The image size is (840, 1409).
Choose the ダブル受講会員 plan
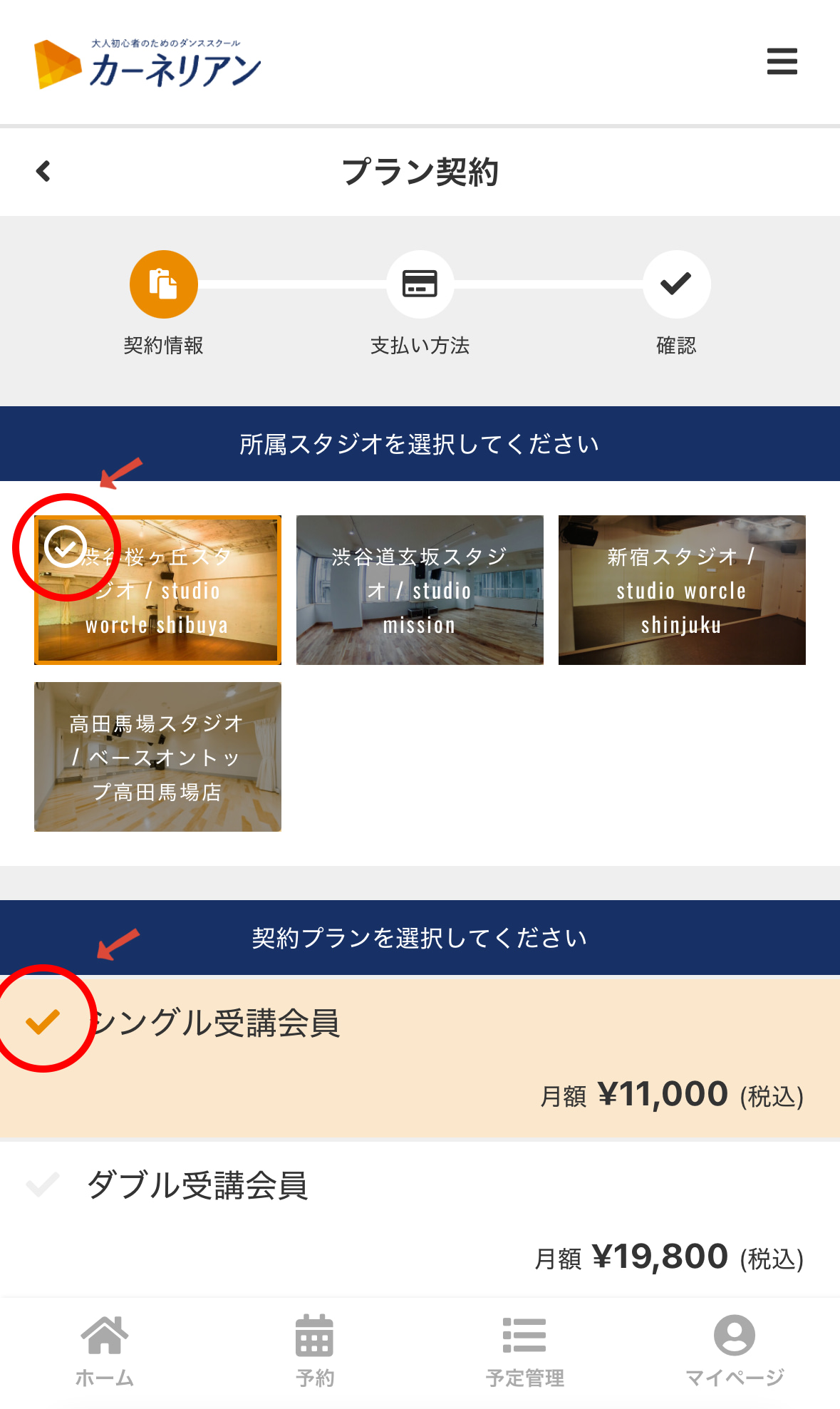coord(420,1217)
